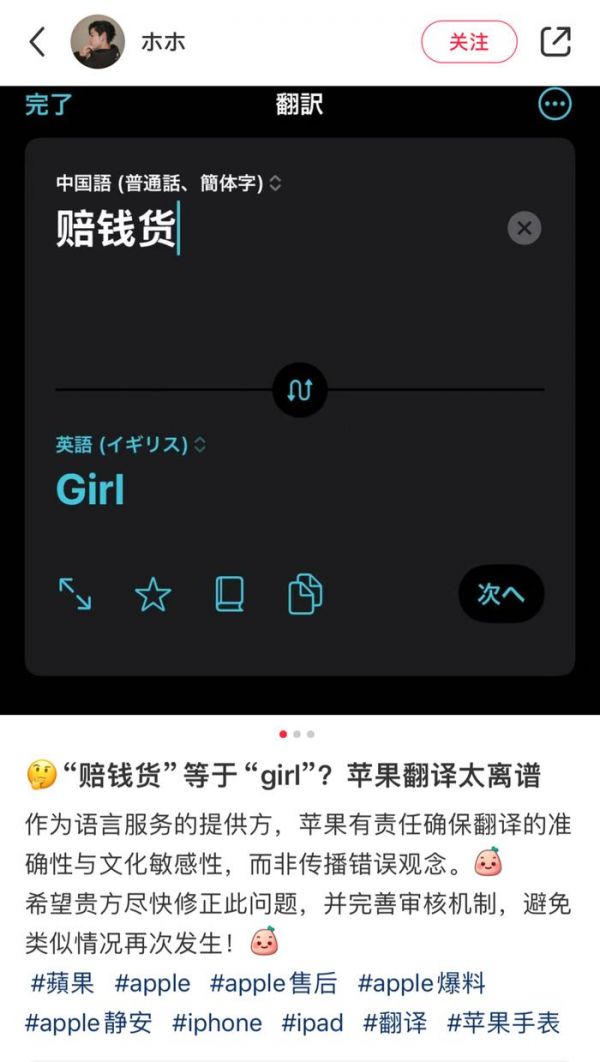Follow the author with the 关注 button
Image resolution: width=600 pixels, height=1062 pixels.
pyautogui.click(x=469, y=42)
